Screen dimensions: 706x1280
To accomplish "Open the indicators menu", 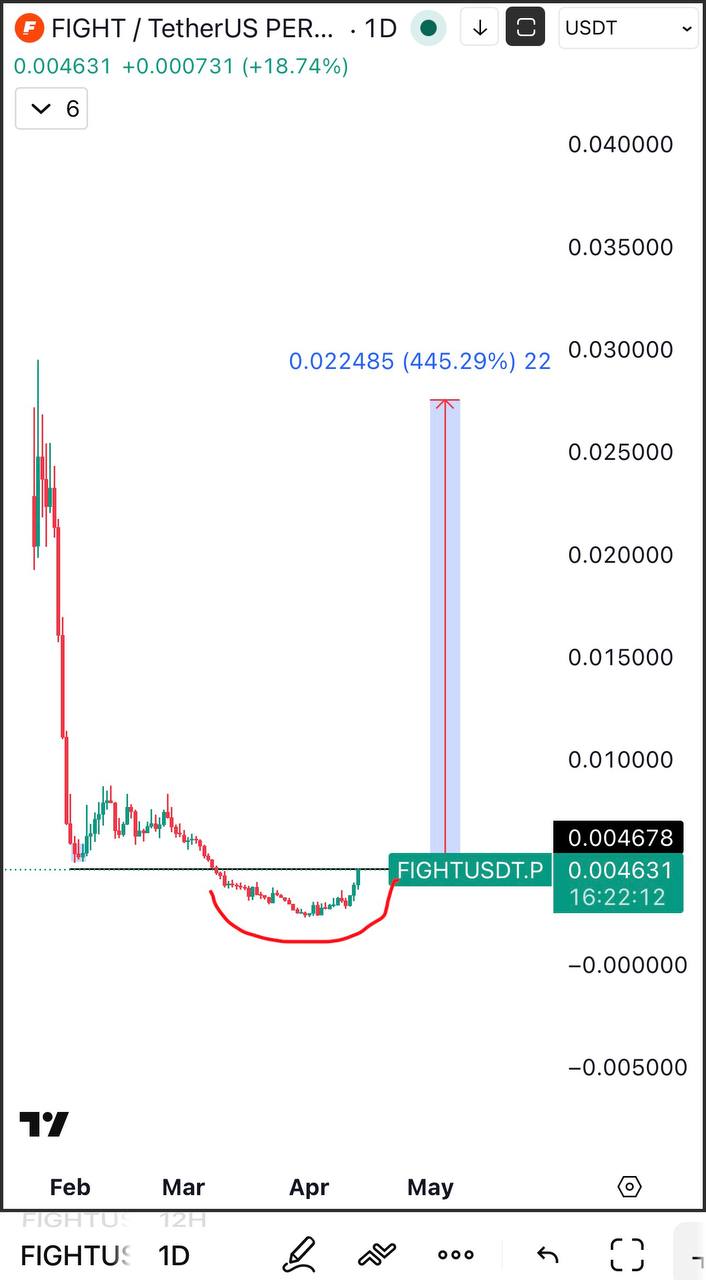I will tap(377, 1254).
